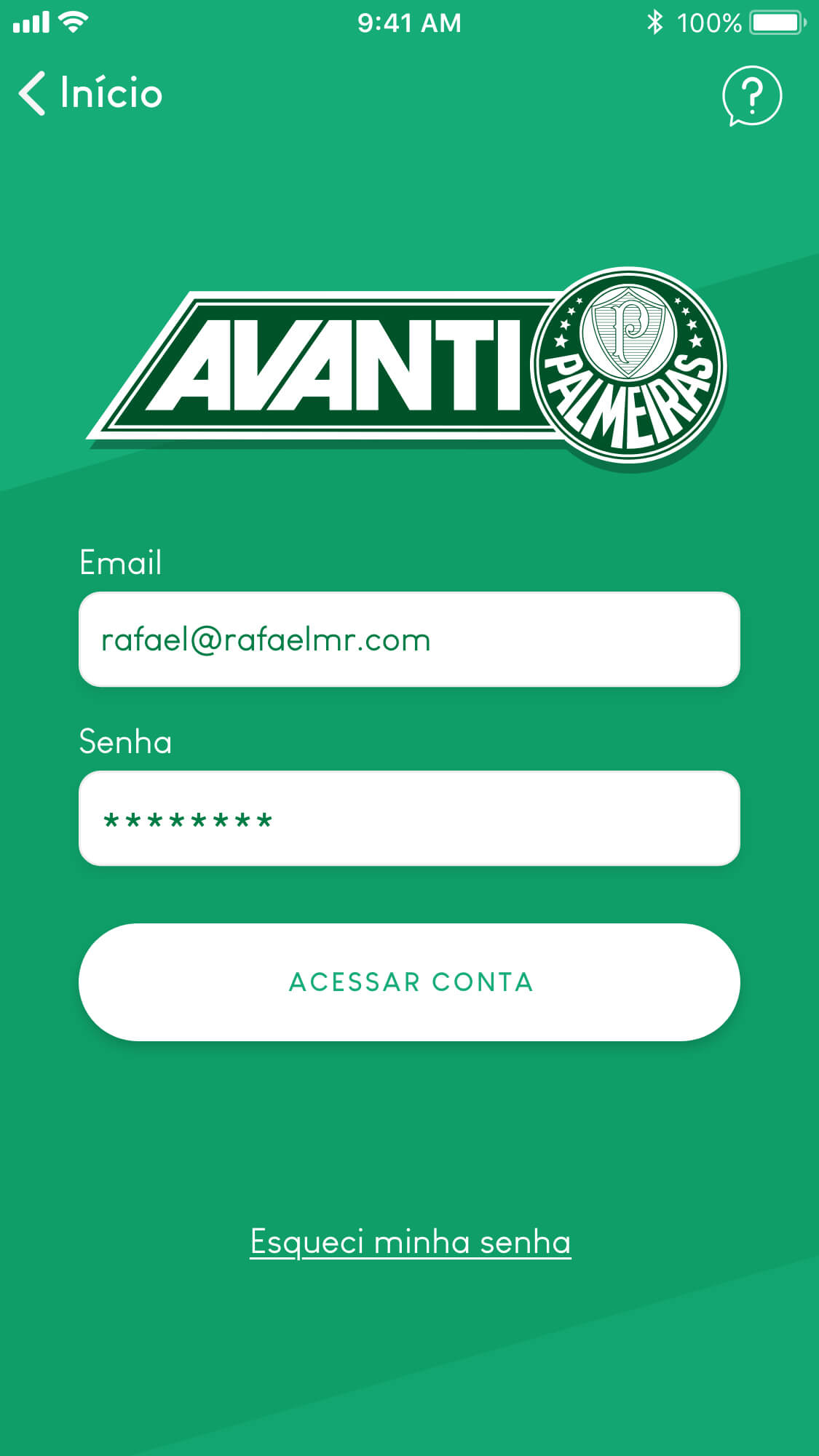Focus the Senha password field
Viewport: 819px width, 1456px height.
click(409, 819)
